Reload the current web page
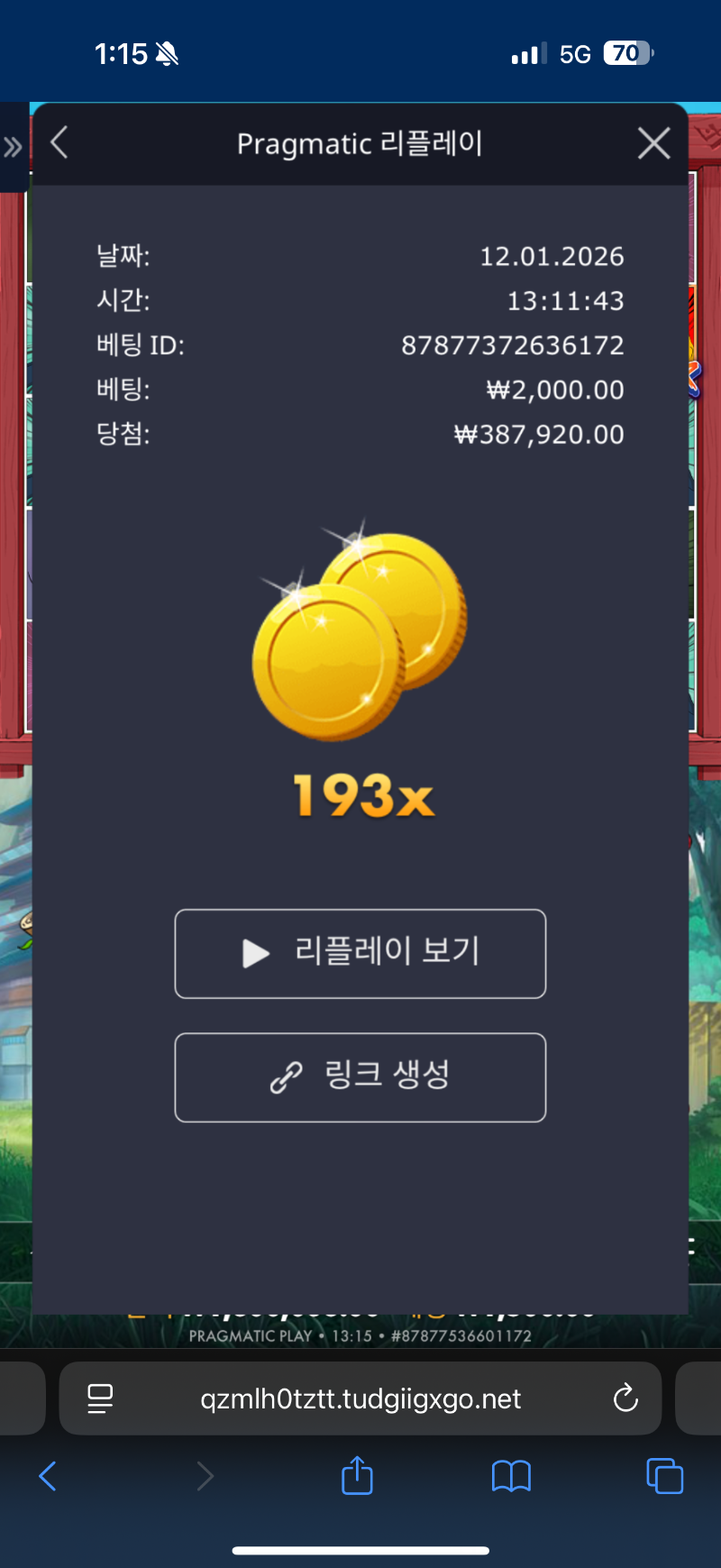This screenshot has width=721, height=1568. pyautogui.click(x=625, y=1398)
